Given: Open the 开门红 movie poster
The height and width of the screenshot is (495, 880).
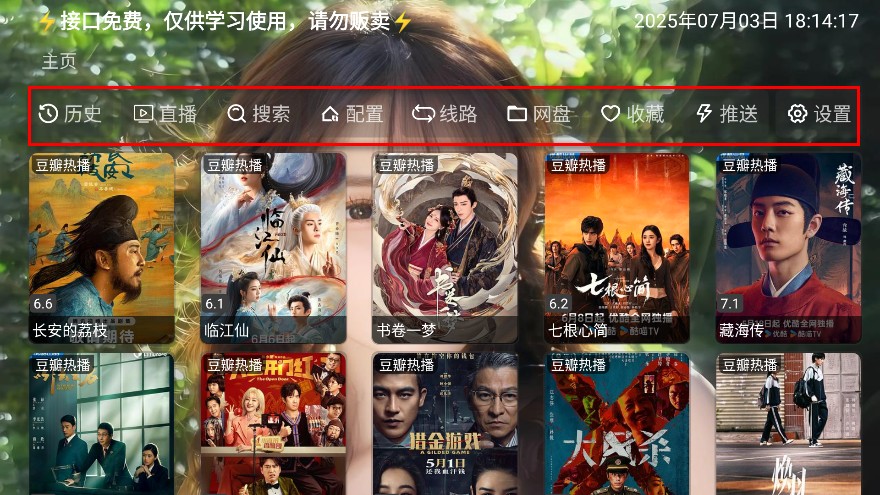Looking at the screenshot, I should pos(273,425).
